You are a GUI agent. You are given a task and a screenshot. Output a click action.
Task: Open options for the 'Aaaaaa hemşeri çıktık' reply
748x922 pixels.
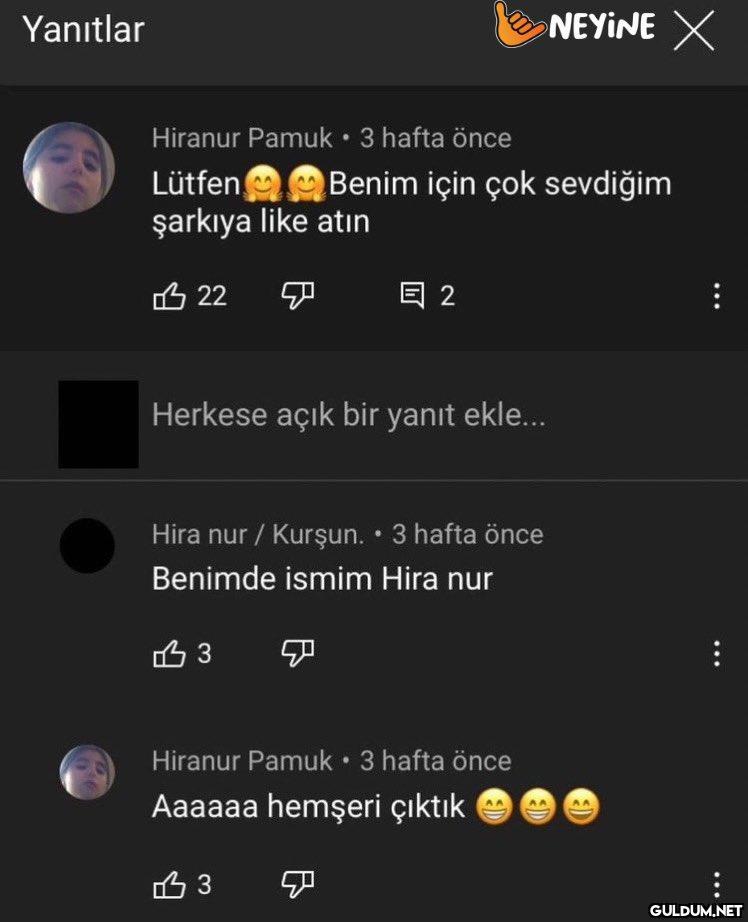click(x=716, y=883)
